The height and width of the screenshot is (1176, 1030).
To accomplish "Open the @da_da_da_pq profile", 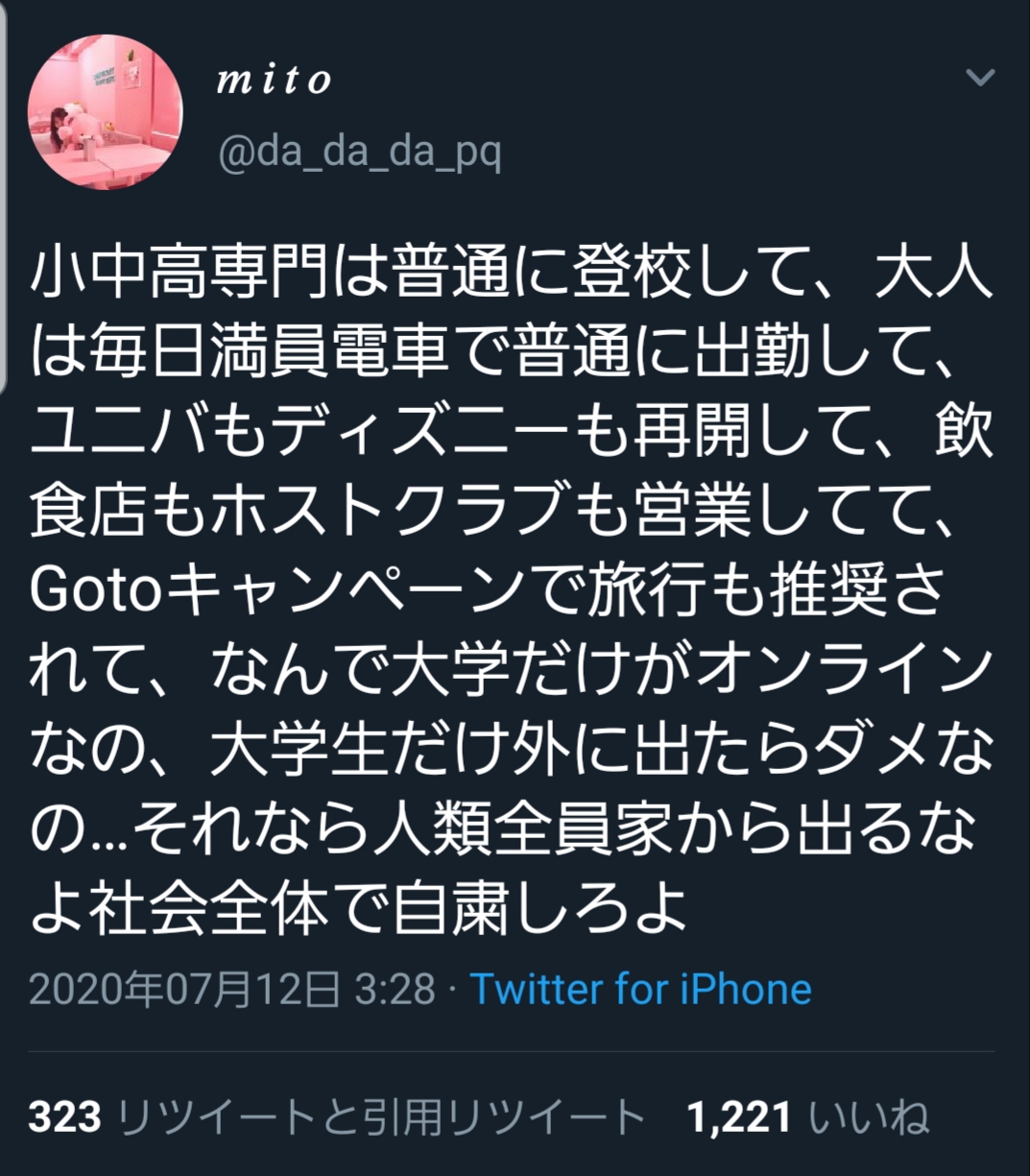I will pyautogui.click(x=359, y=153).
